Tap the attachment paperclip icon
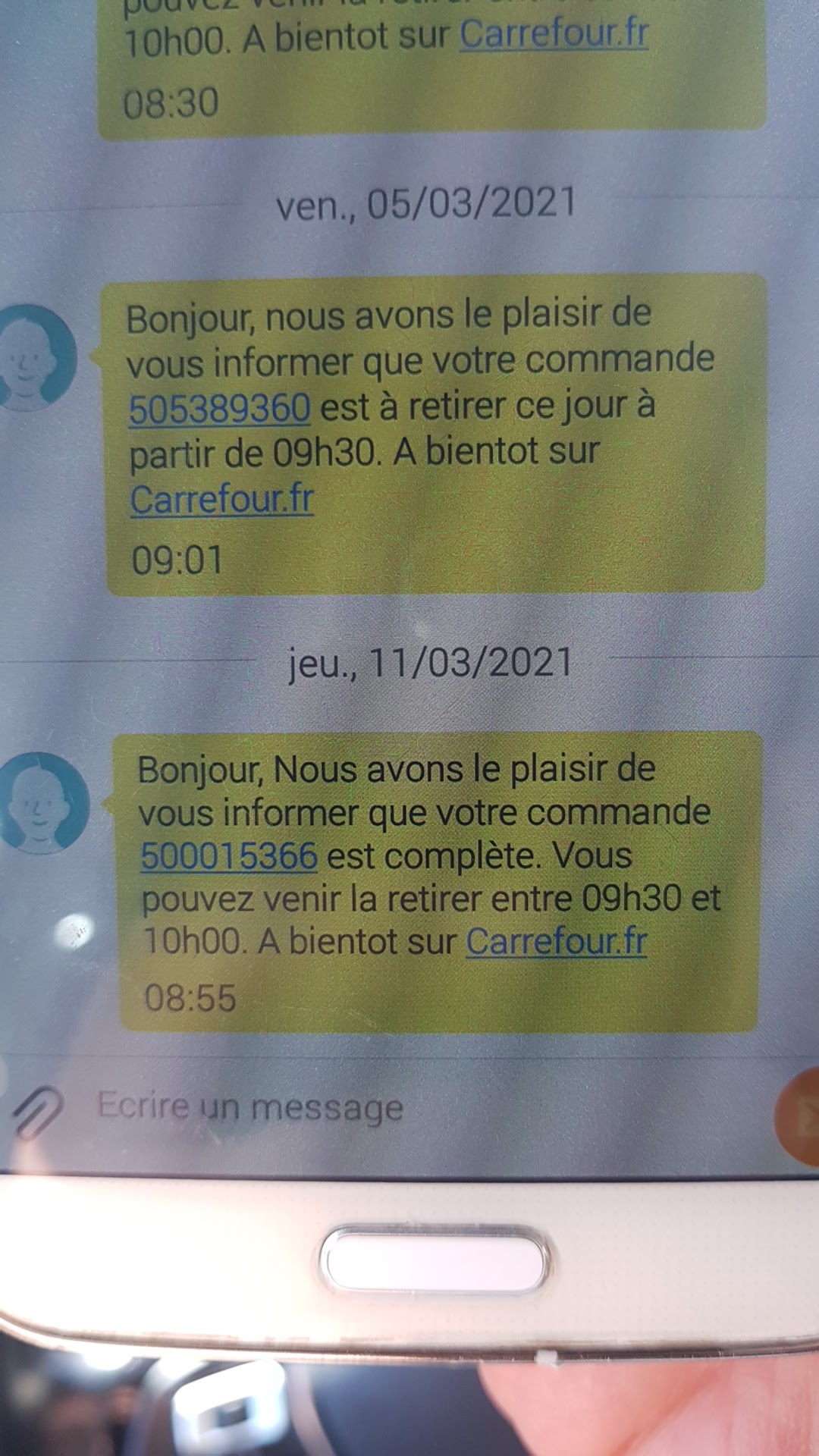Viewport: 819px width, 1456px height. pos(37,1112)
